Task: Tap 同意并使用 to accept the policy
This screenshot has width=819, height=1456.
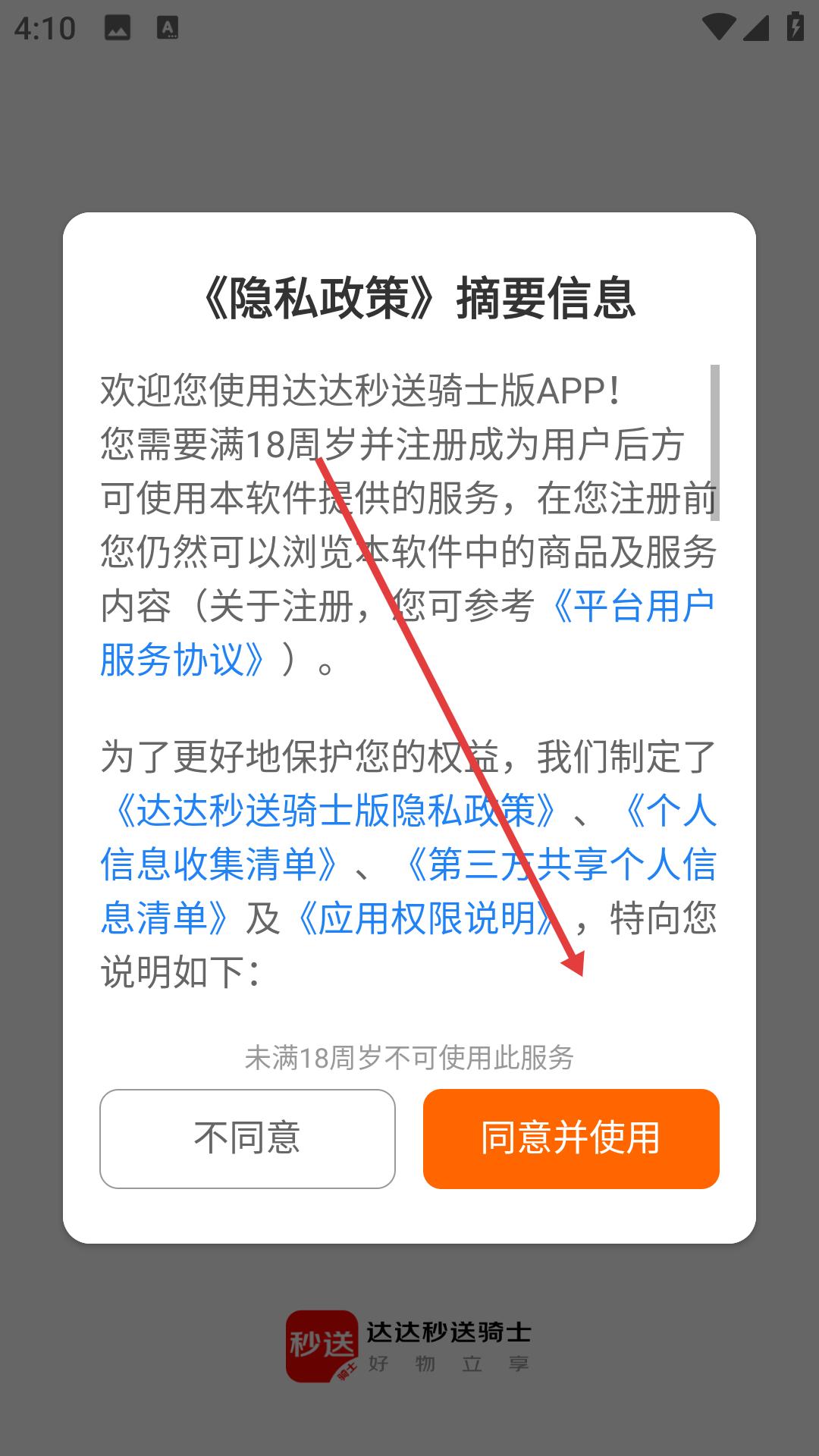Action: (x=570, y=1138)
